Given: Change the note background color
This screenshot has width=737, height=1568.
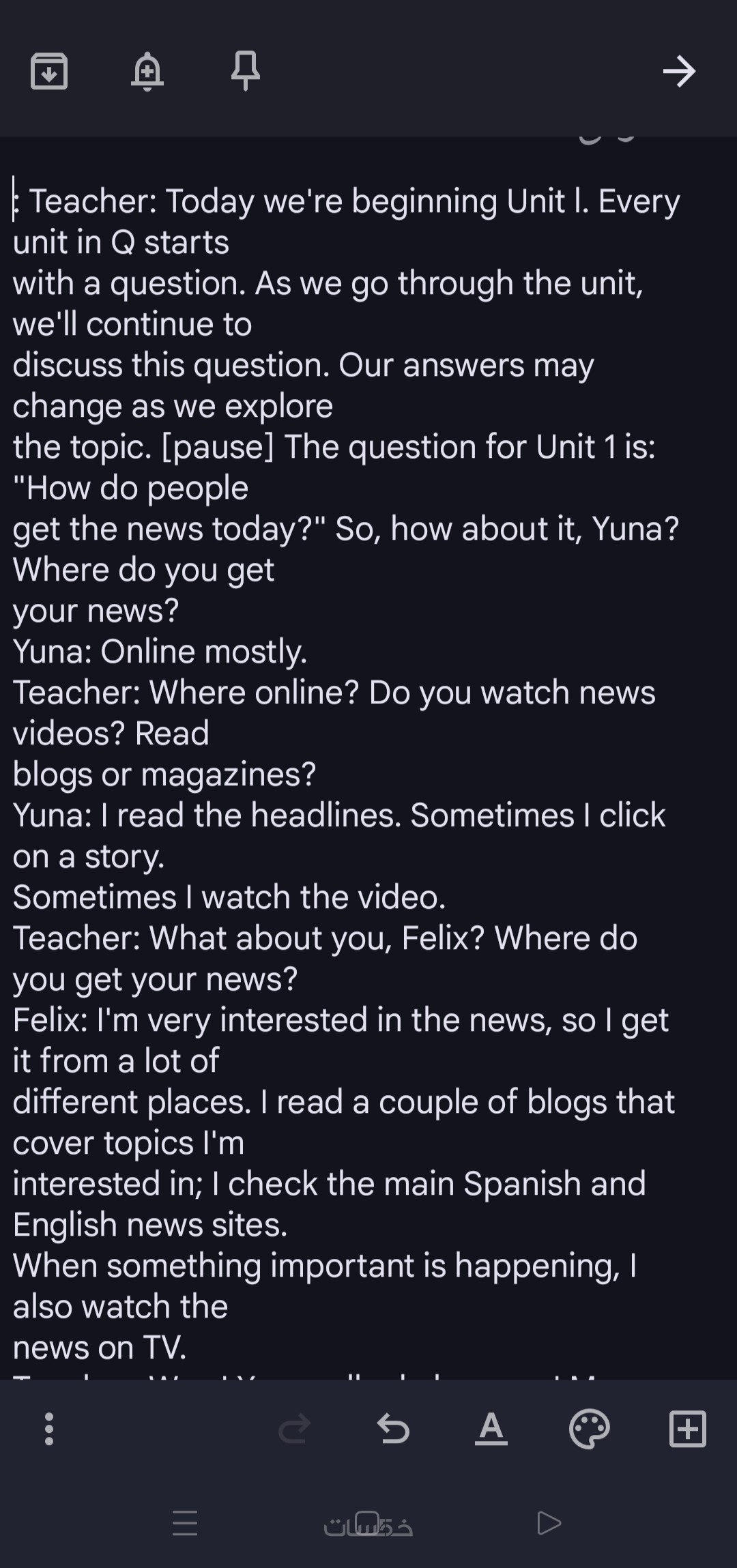Looking at the screenshot, I should coord(590,1429).
